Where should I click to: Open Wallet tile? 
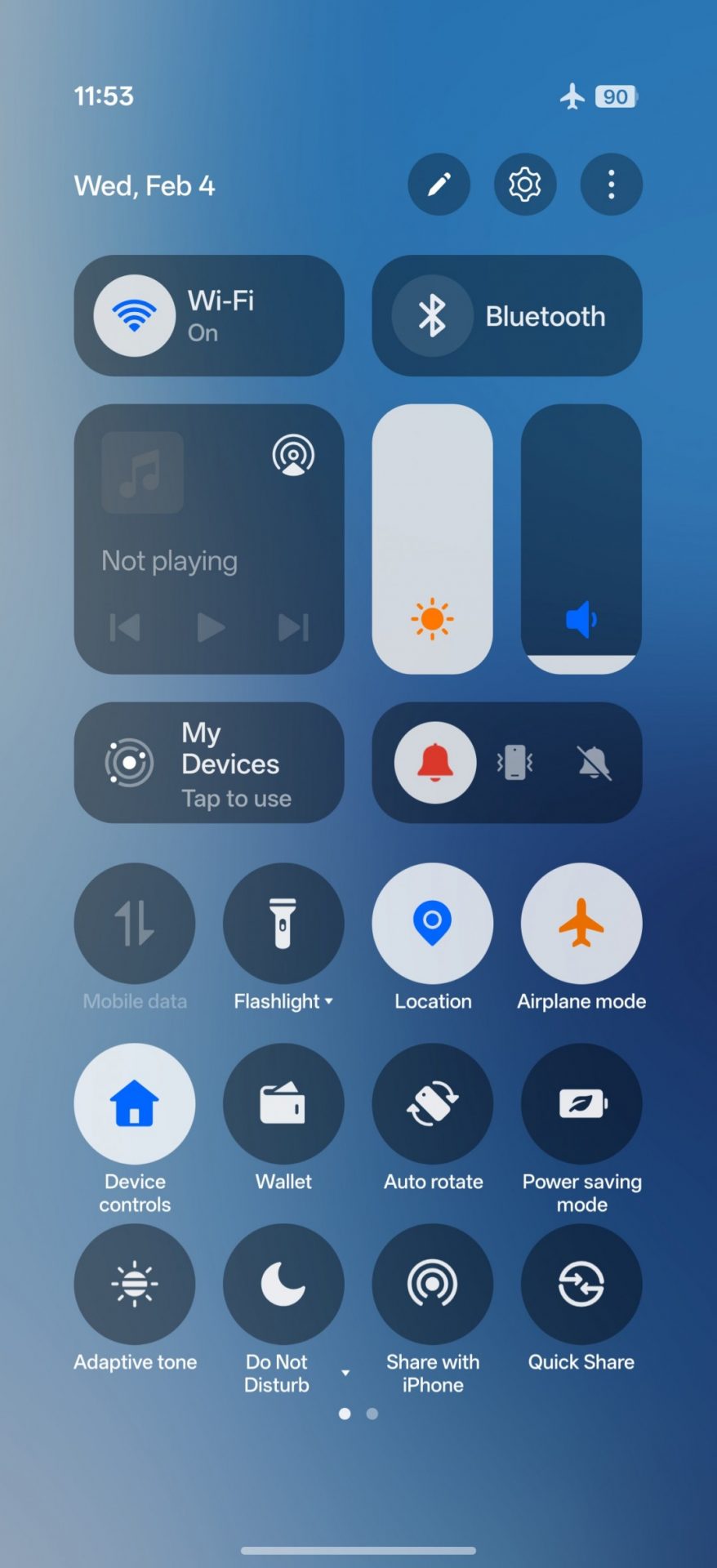point(283,1103)
